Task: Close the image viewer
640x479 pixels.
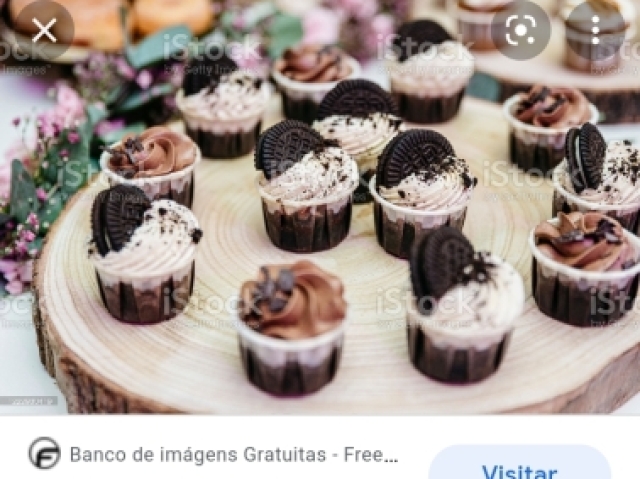Action: point(44,30)
